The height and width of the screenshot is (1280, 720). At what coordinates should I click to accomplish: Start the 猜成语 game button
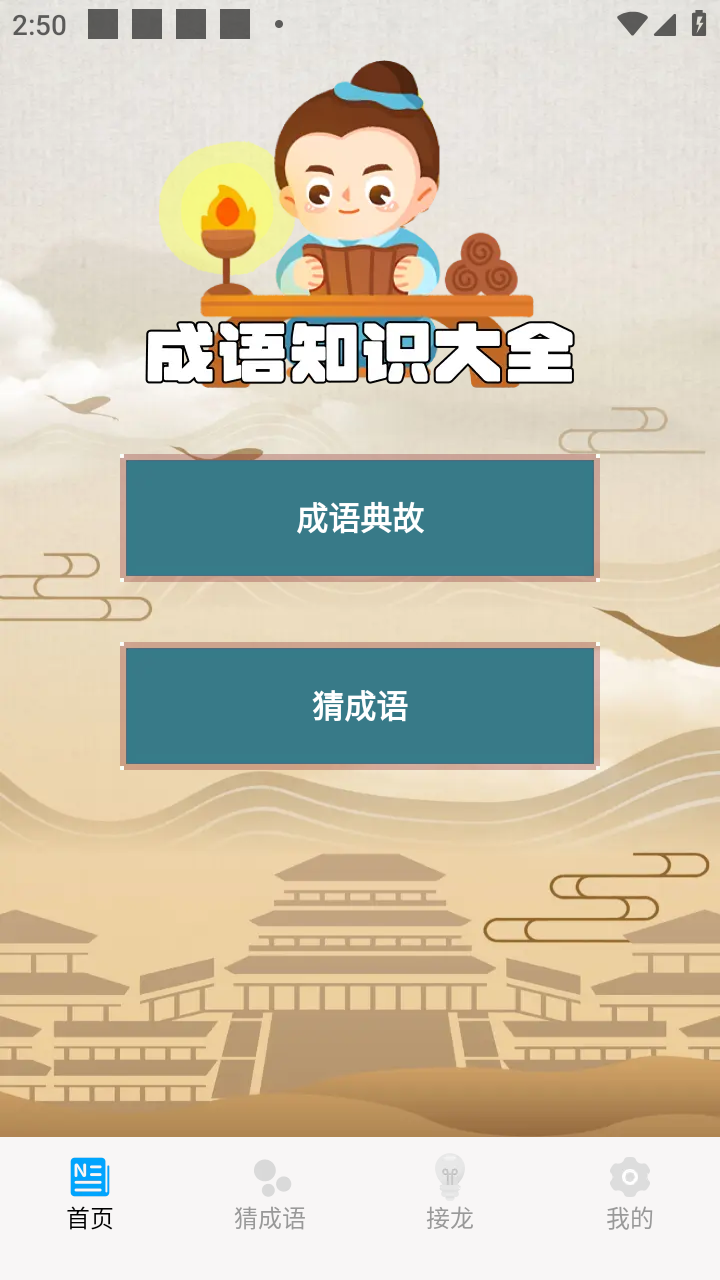pos(360,706)
